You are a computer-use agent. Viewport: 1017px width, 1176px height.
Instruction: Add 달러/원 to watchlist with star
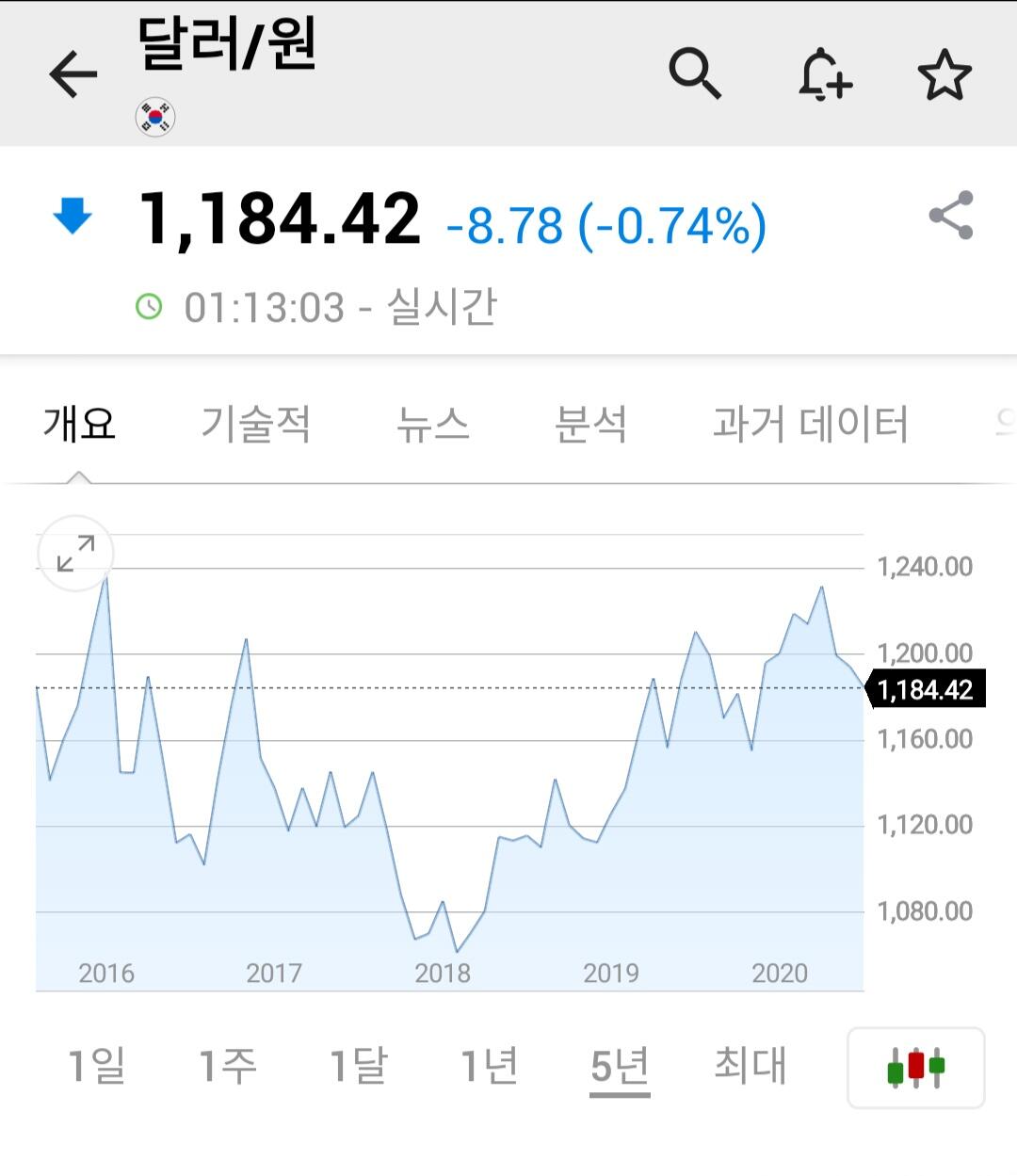click(x=944, y=75)
